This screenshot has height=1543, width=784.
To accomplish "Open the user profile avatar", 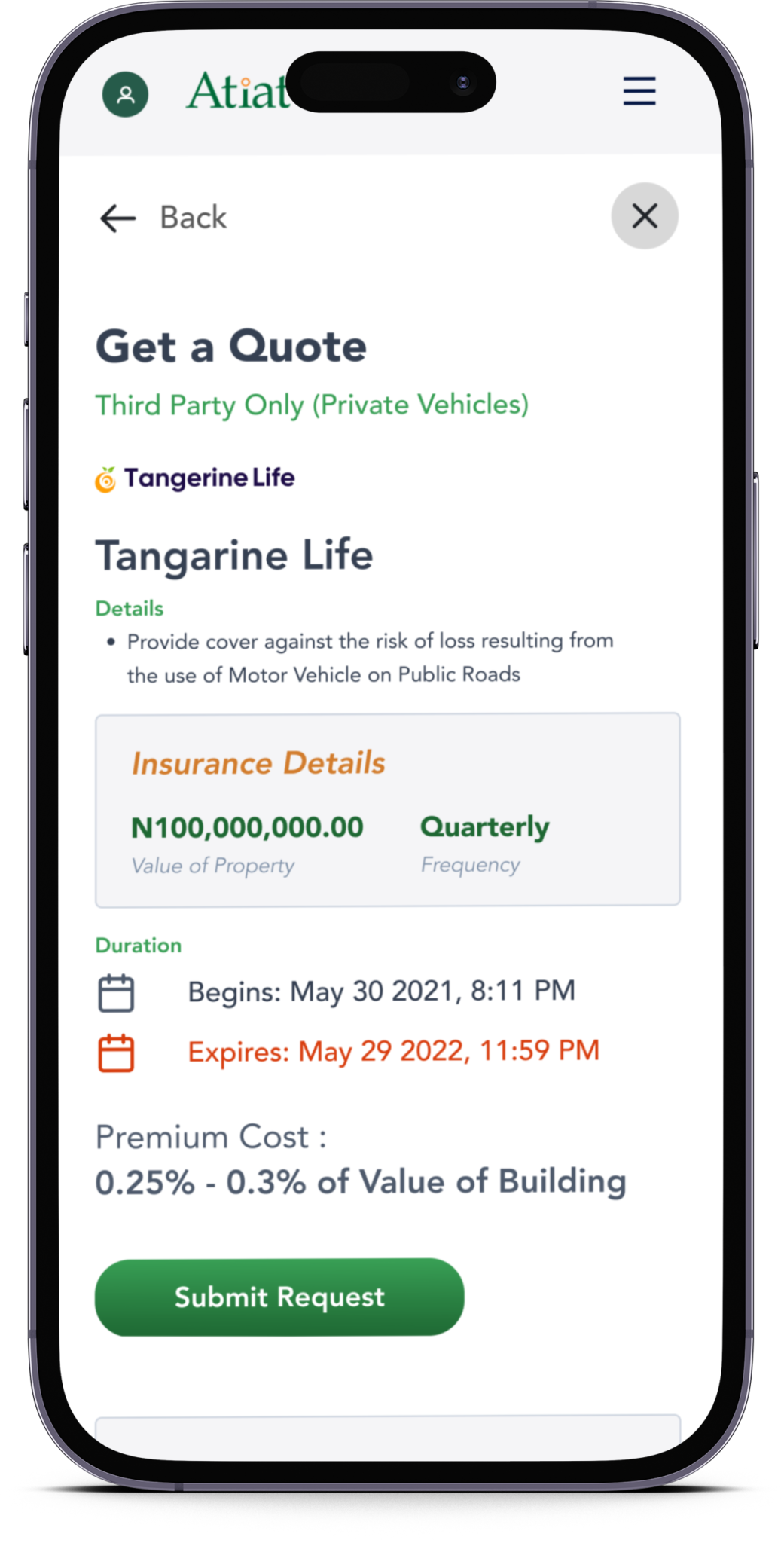I will pyautogui.click(x=125, y=94).
